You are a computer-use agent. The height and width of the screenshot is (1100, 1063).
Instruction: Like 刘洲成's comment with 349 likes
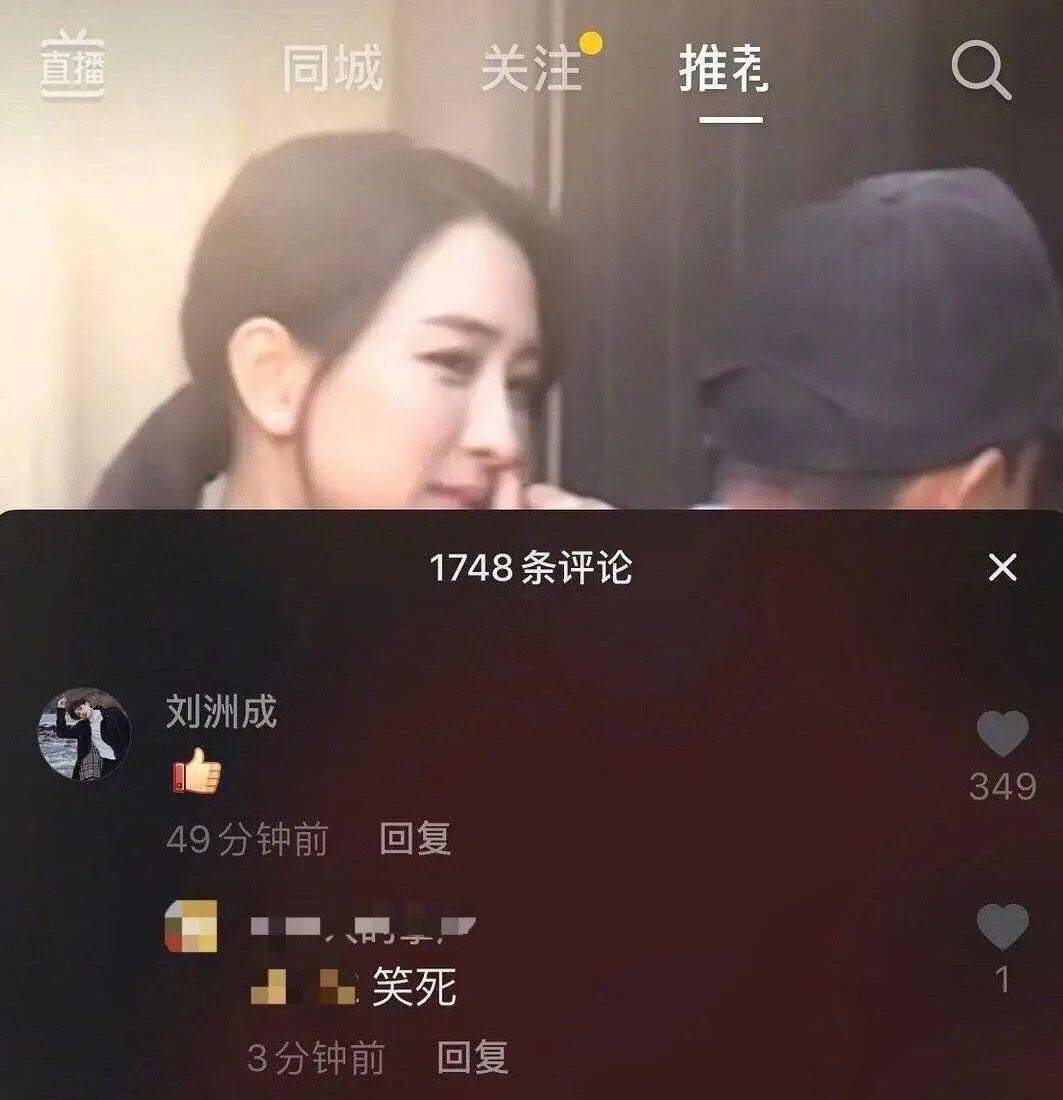tap(1002, 736)
